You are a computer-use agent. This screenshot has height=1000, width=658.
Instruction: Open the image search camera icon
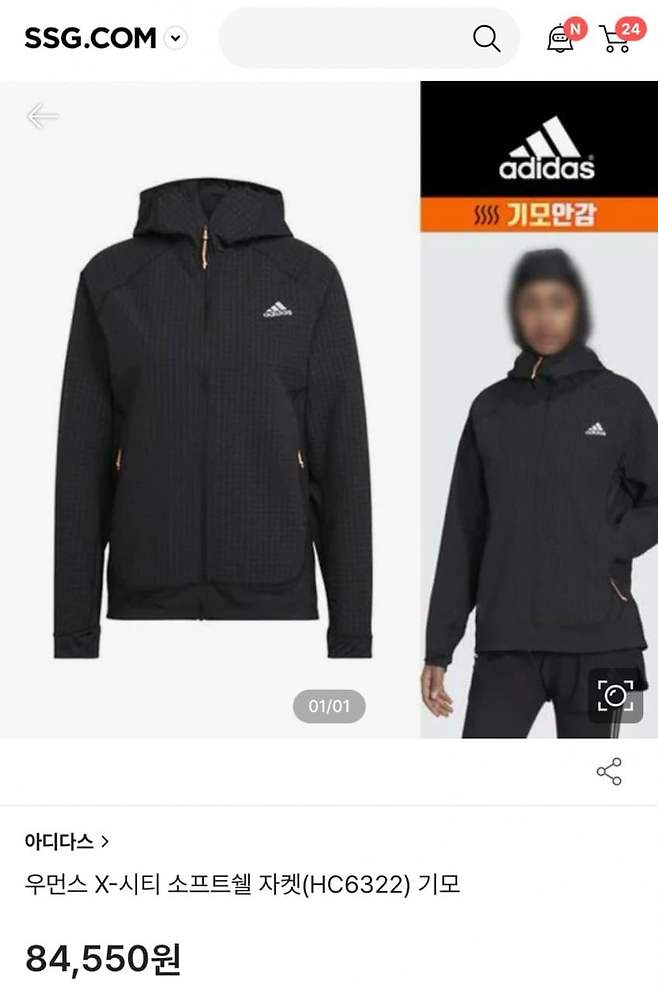[x=614, y=695]
